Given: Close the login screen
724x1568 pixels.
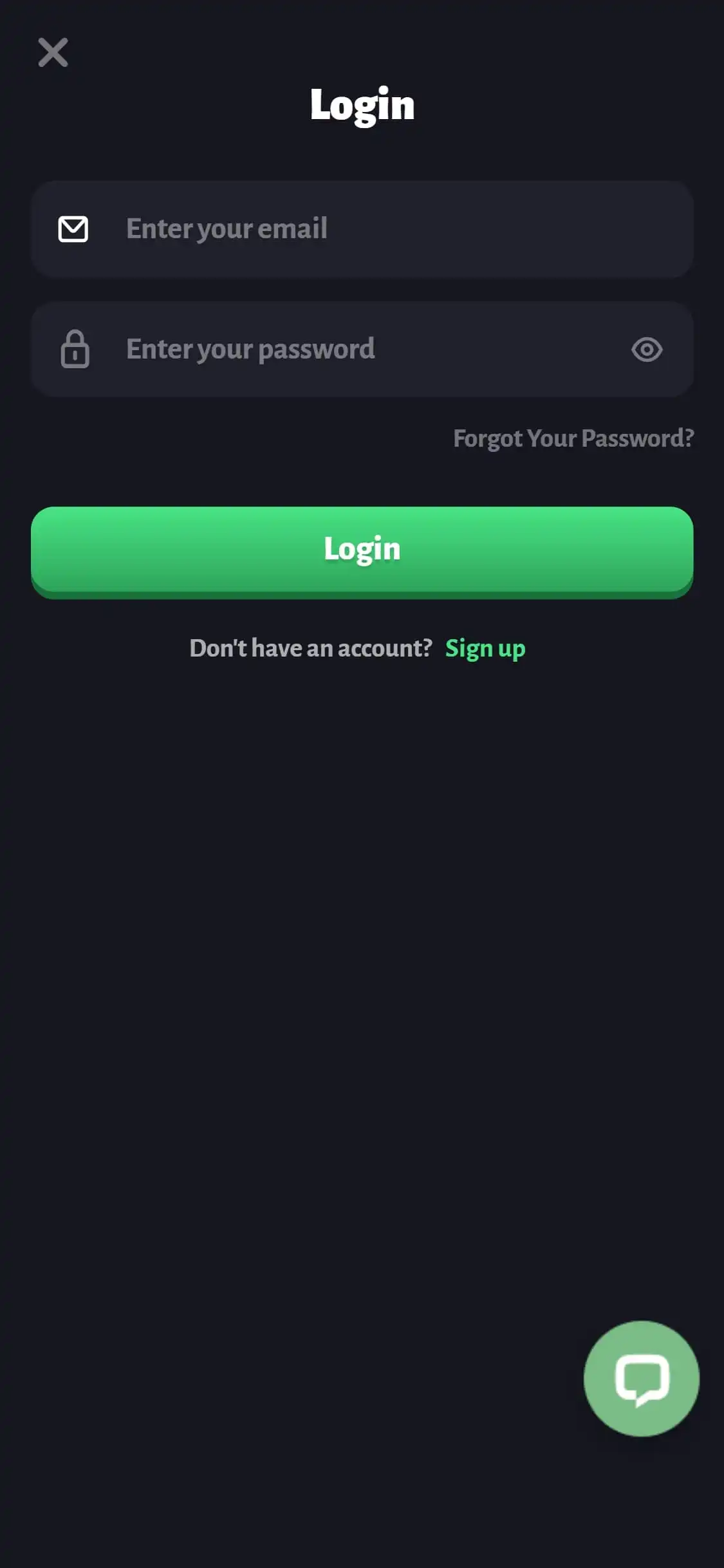Looking at the screenshot, I should point(53,52).
